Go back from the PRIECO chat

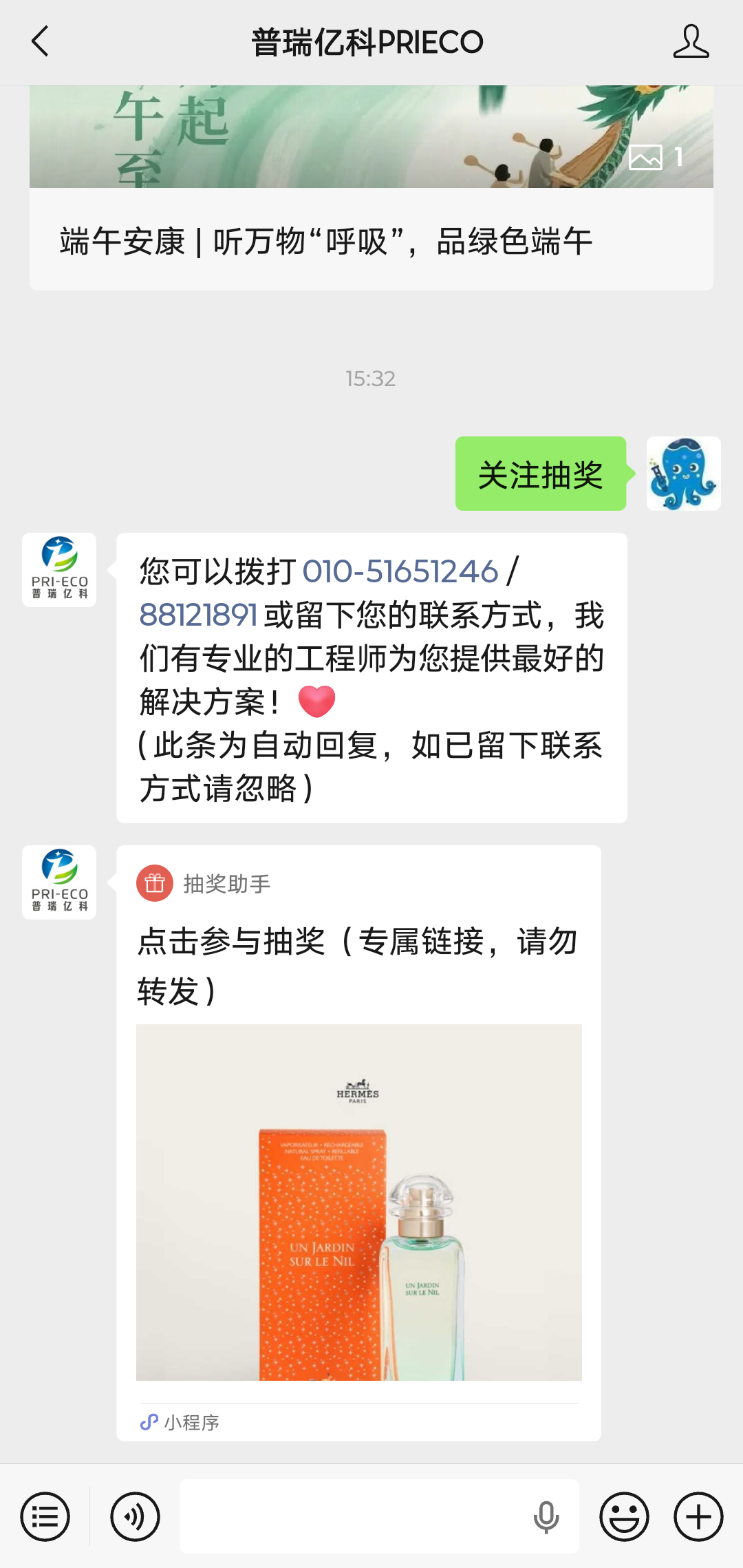[x=41, y=41]
